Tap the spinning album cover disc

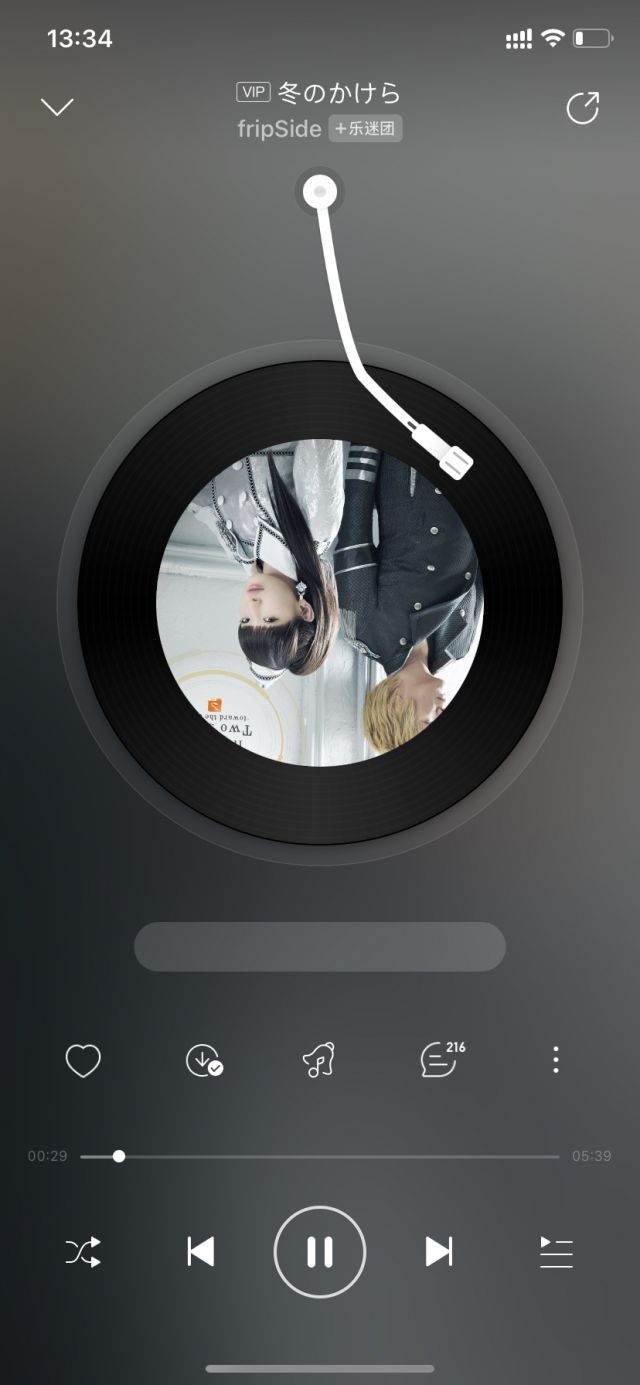[320, 602]
